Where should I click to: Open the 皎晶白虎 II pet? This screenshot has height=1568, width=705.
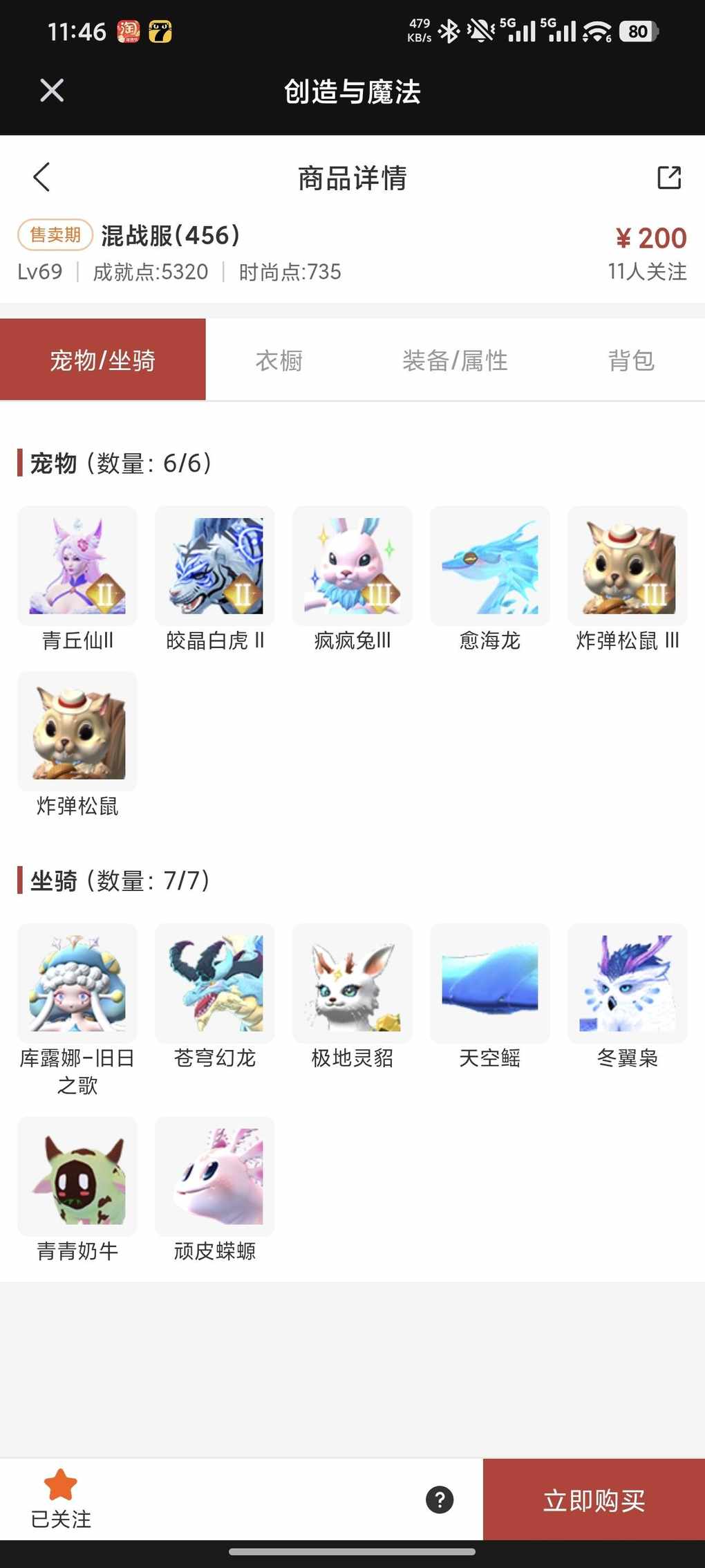[x=215, y=566]
